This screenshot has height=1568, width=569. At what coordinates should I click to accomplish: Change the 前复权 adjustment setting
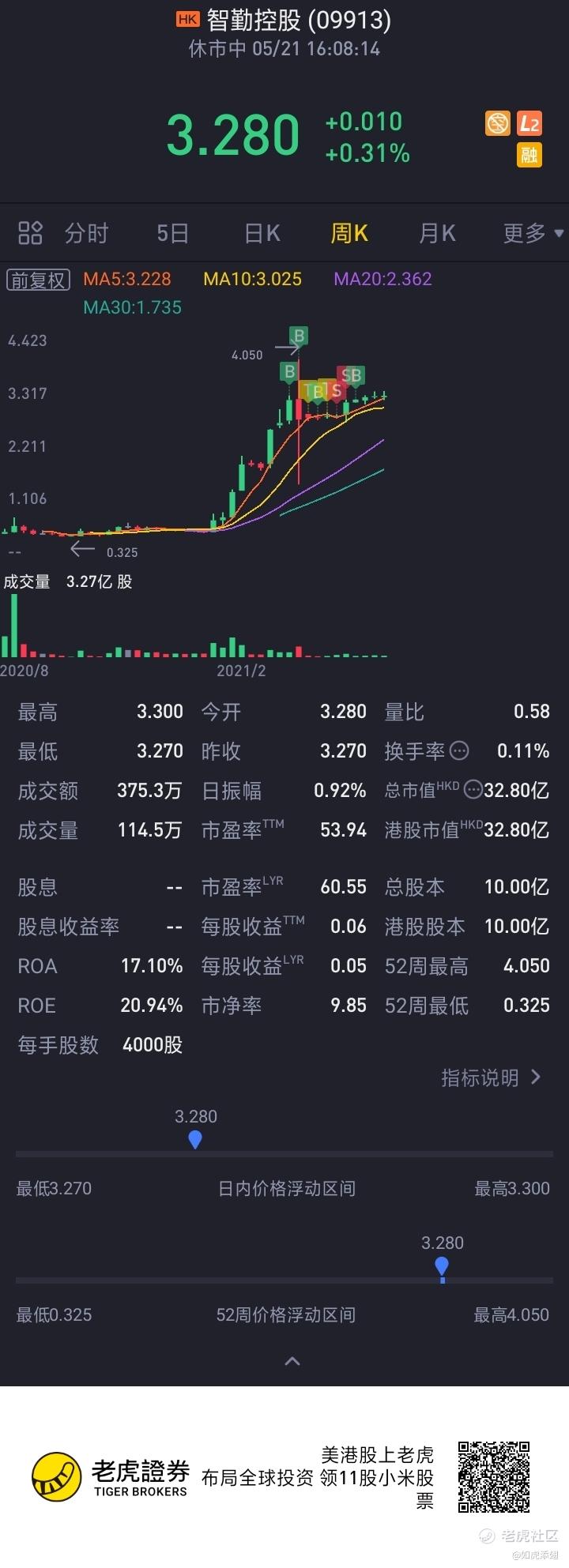point(38,280)
